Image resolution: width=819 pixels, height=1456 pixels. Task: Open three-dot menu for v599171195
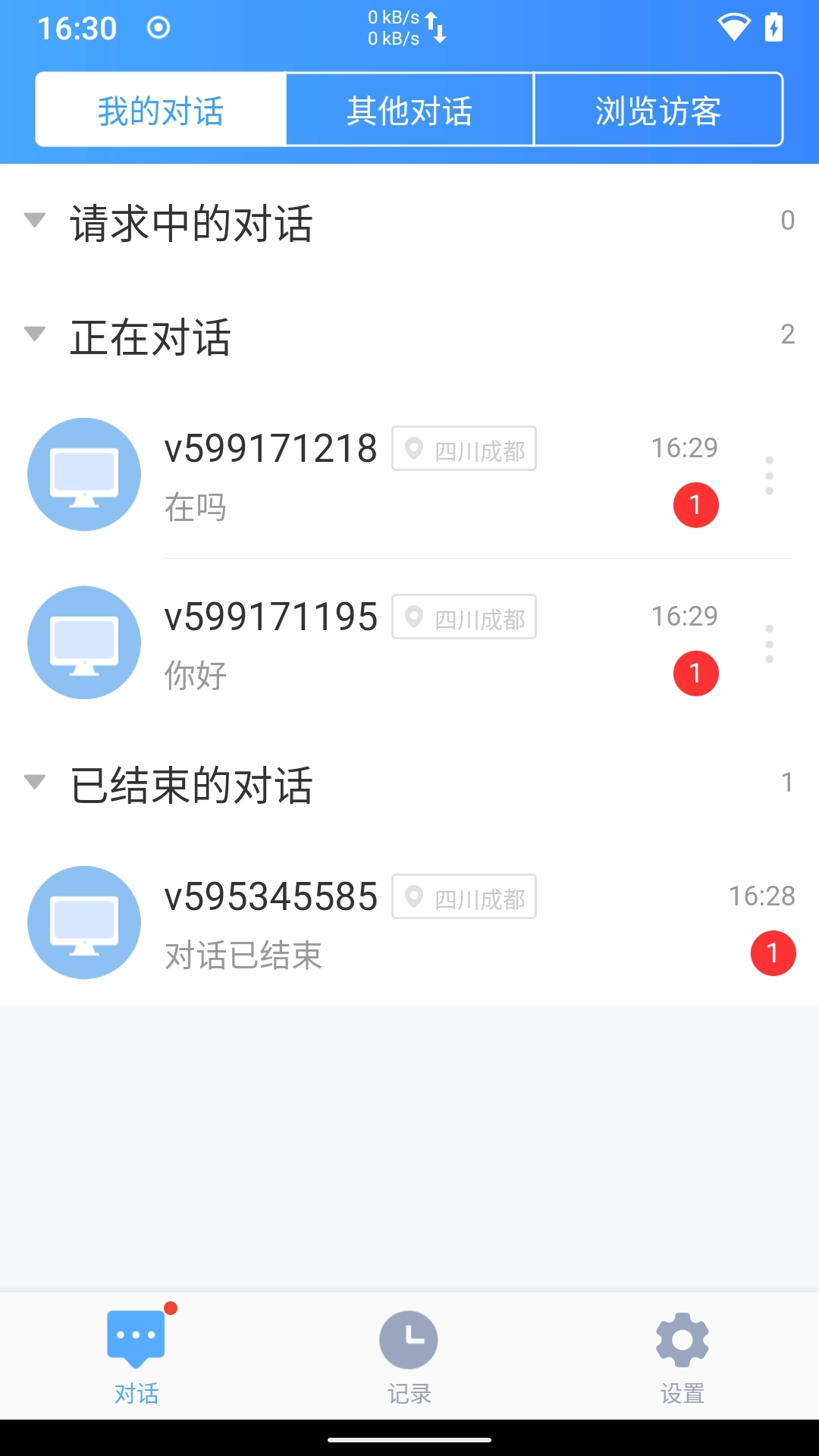tap(770, 642)
